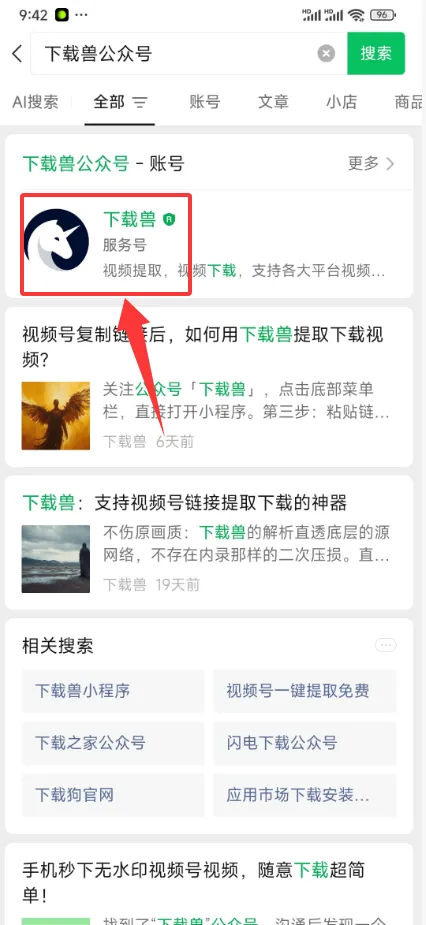Open 更多 for account results
Screen dimensions: 426x925
point(371,163)
